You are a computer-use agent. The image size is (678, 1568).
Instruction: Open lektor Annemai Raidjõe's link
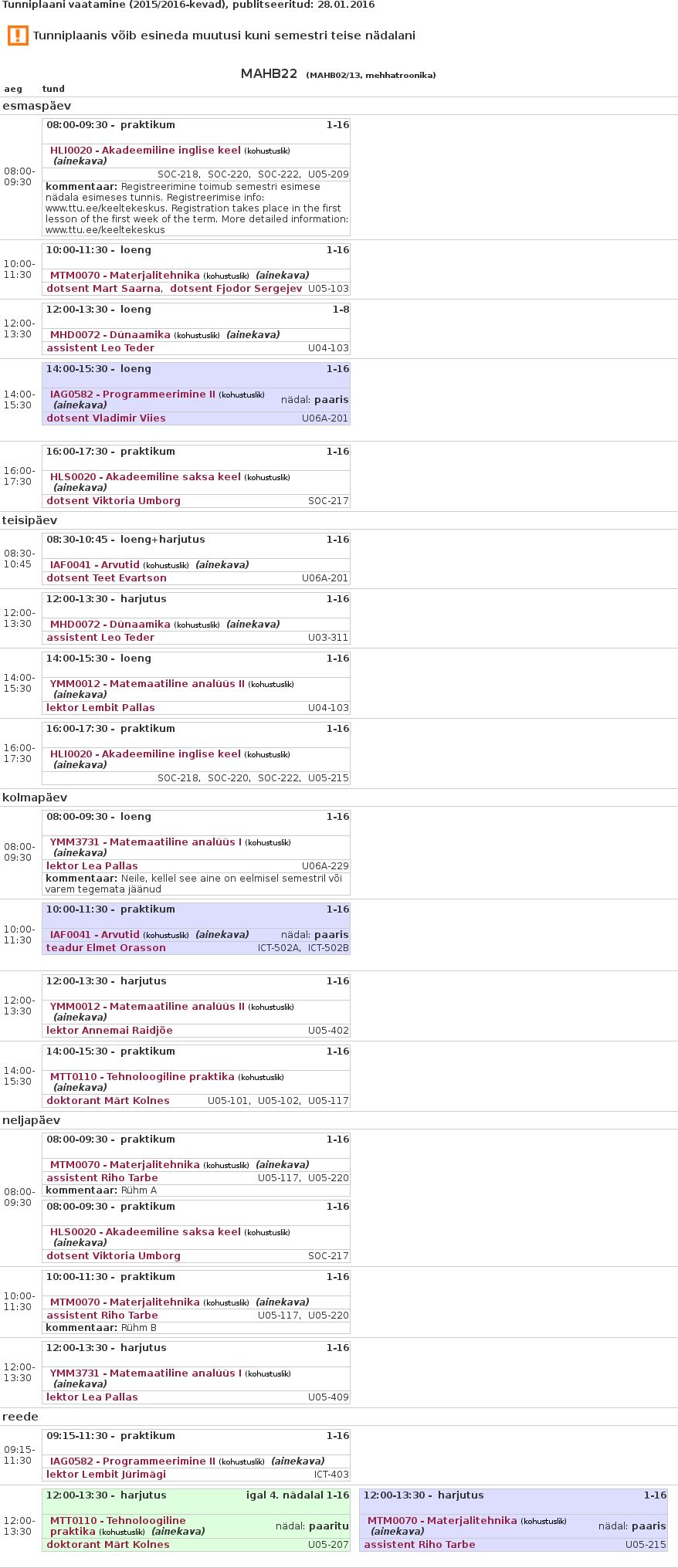[110, 1031]
